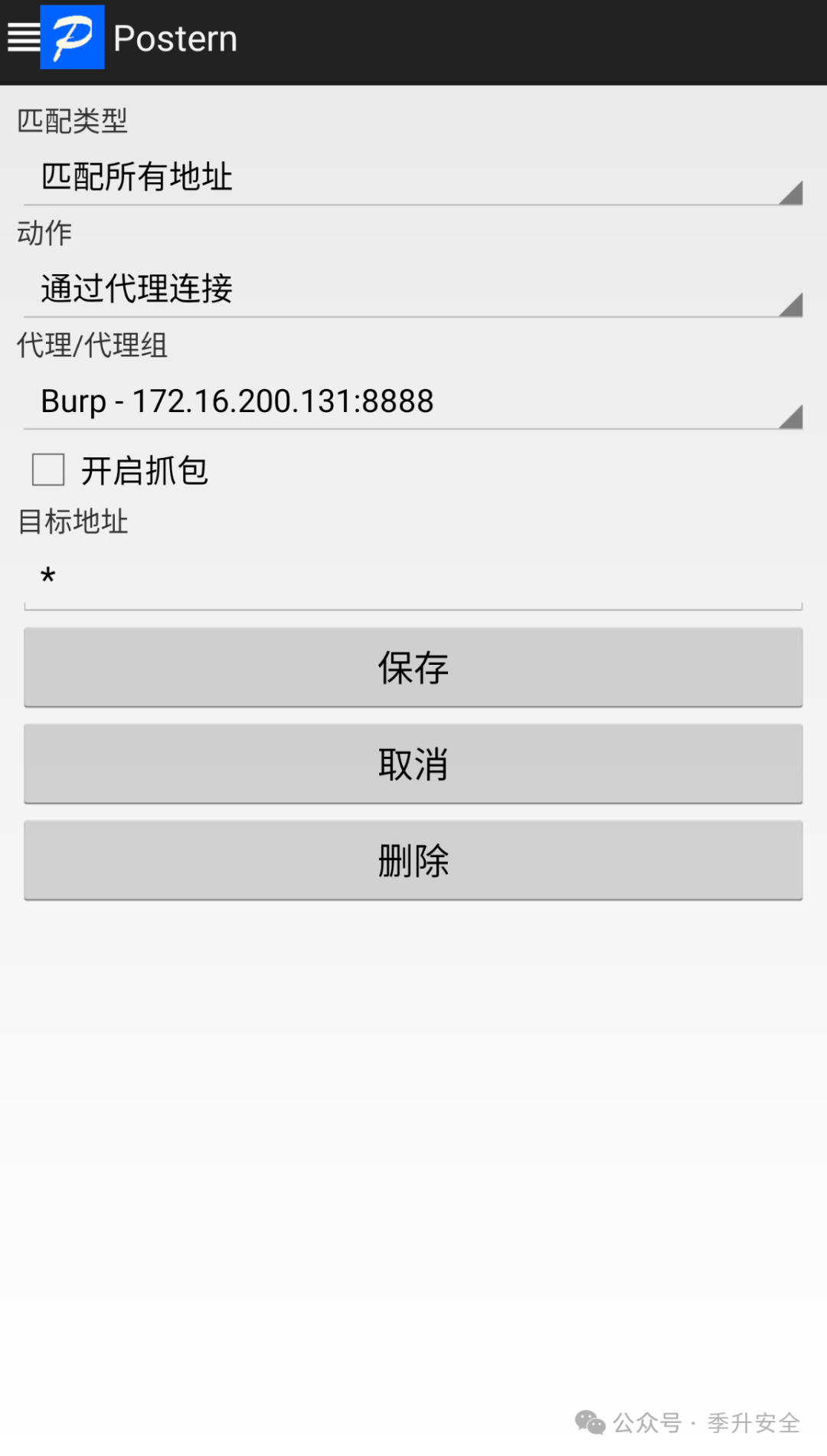The image size is (827, 1456).
Task: Open the Postern drawer menu
Action: pyautogui.click(x=25, y=37)
